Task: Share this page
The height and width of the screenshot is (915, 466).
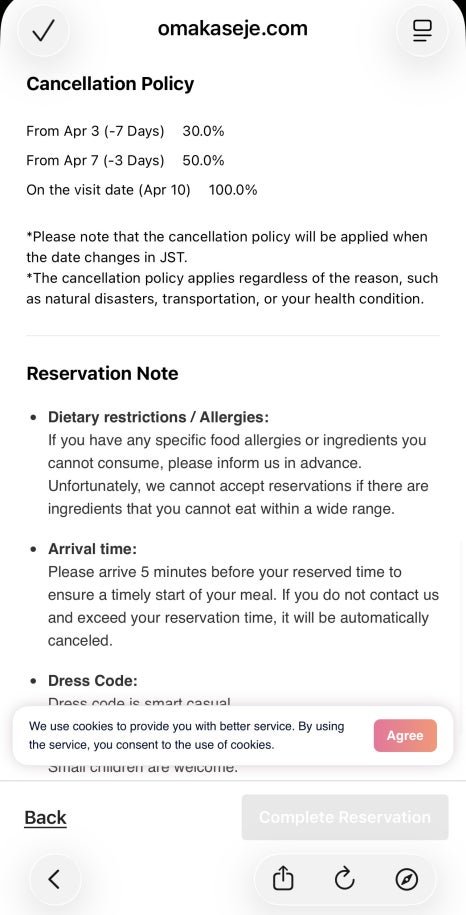Action: [283, 878]
